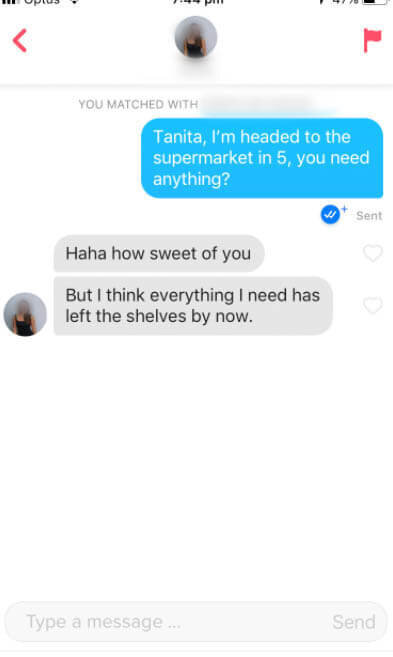Open the match's profile photo at top
This screenshot has width=393, height=657.
[196, 38]
